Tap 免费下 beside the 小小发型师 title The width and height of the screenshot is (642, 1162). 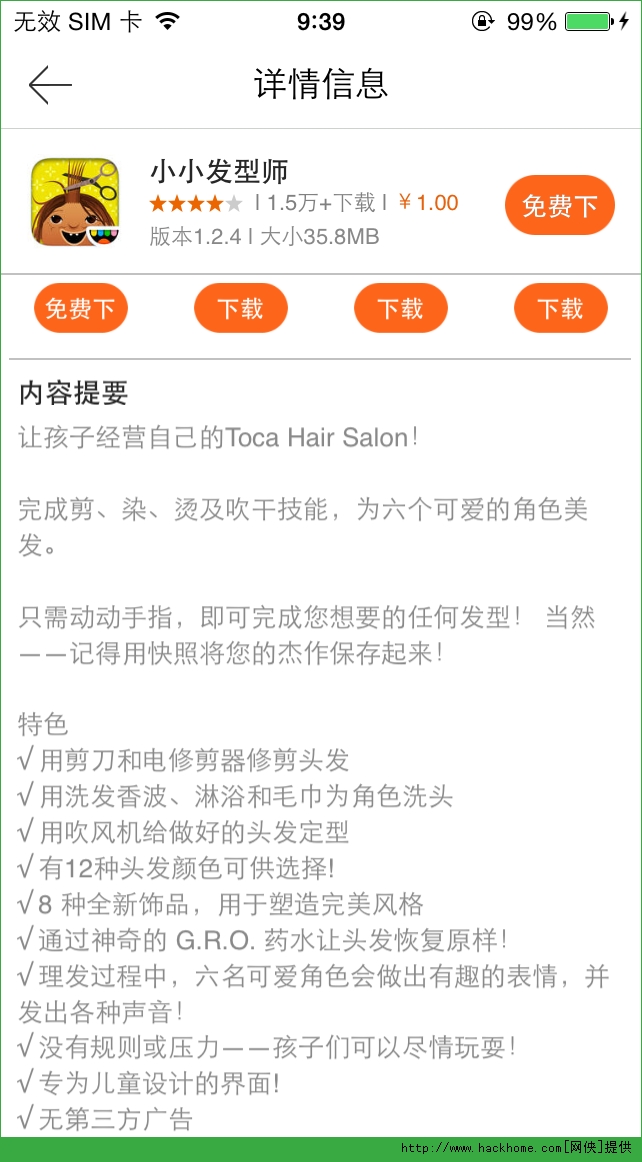pos(559,205)
